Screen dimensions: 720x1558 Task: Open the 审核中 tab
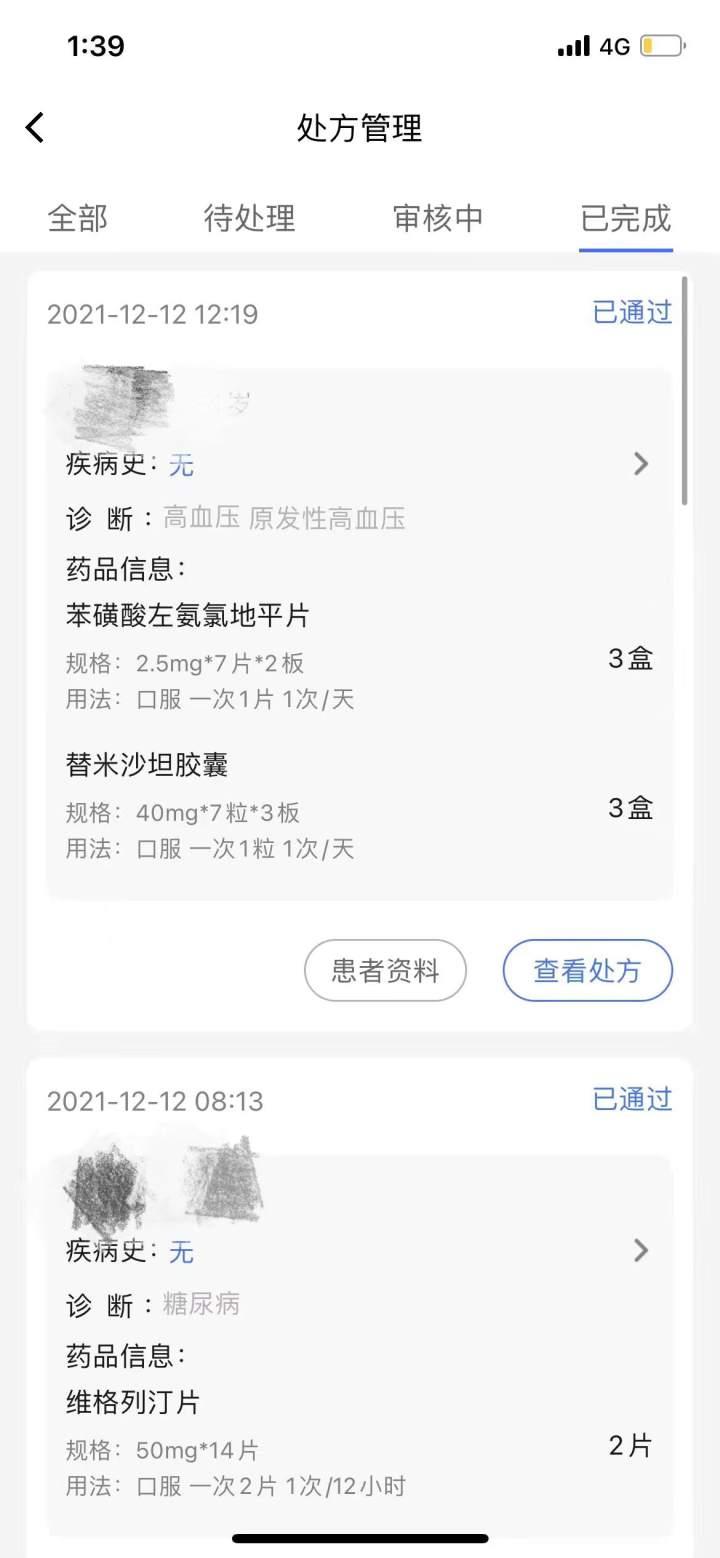[x=438, y=218]
